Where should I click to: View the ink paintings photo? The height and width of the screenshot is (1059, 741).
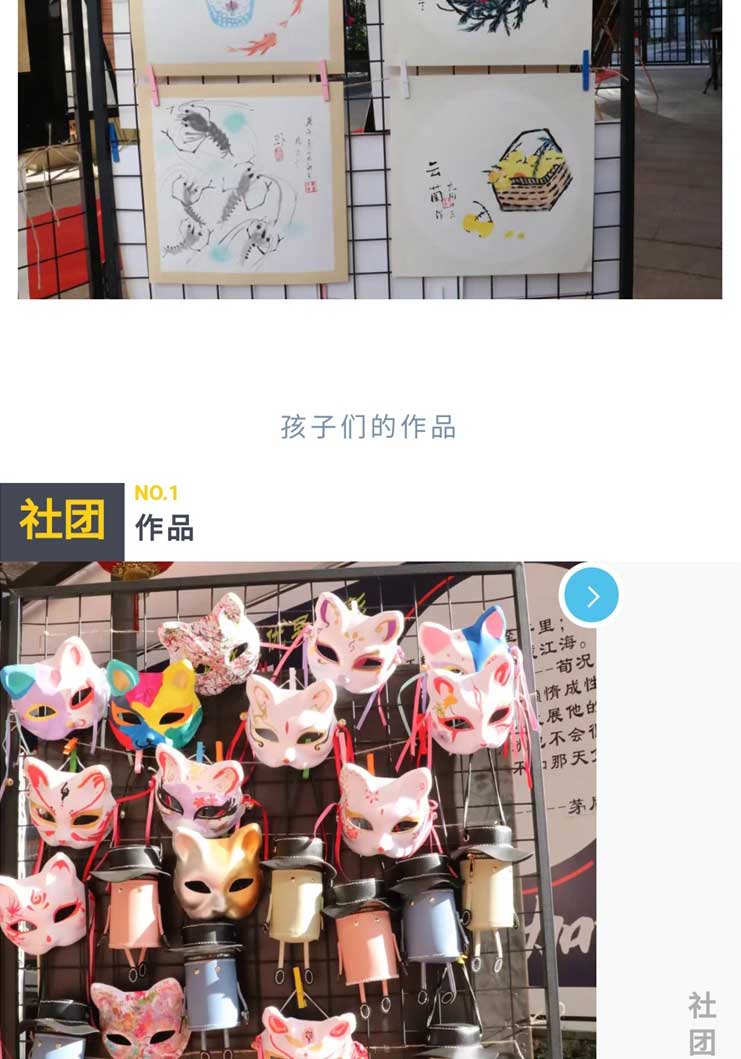click(370, 150)
